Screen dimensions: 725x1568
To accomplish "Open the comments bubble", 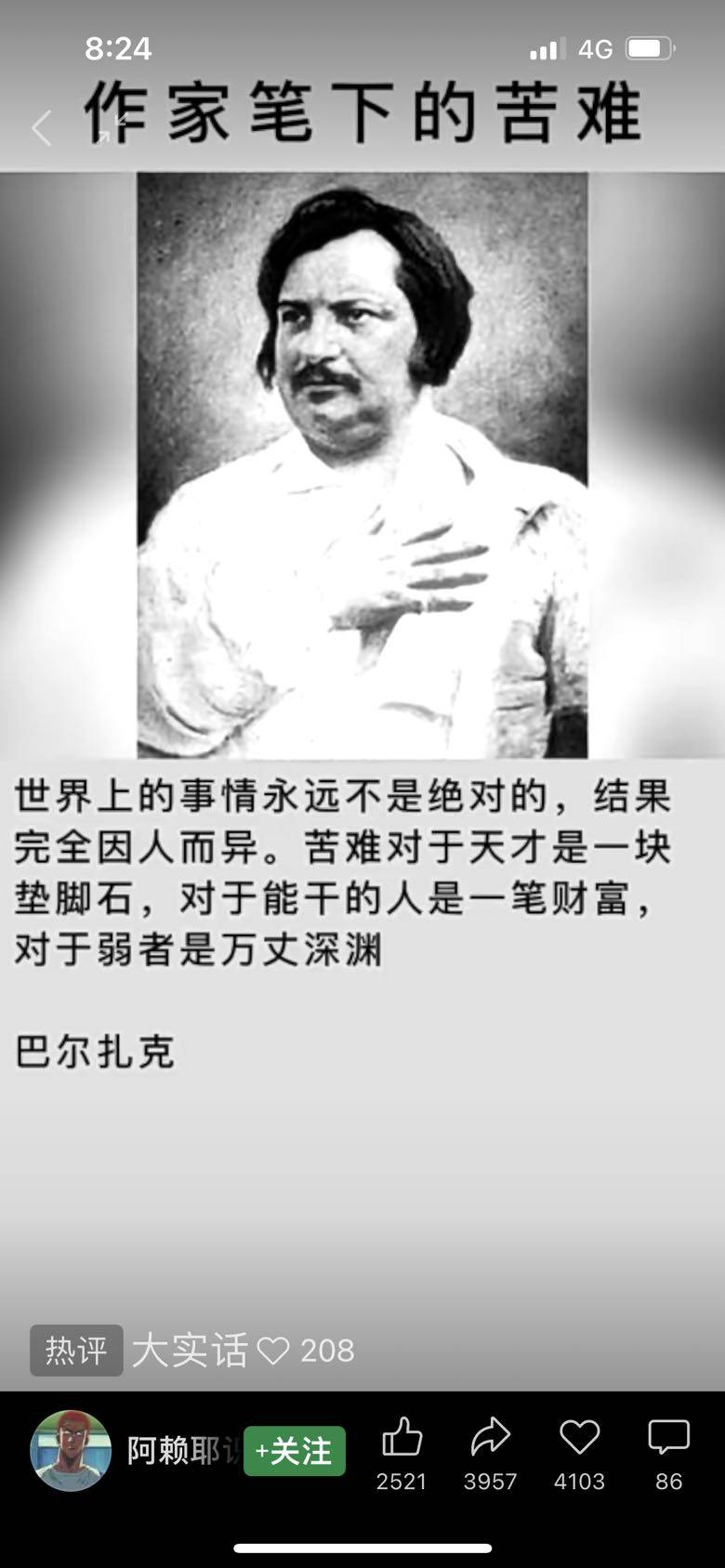I will 668,1438.
